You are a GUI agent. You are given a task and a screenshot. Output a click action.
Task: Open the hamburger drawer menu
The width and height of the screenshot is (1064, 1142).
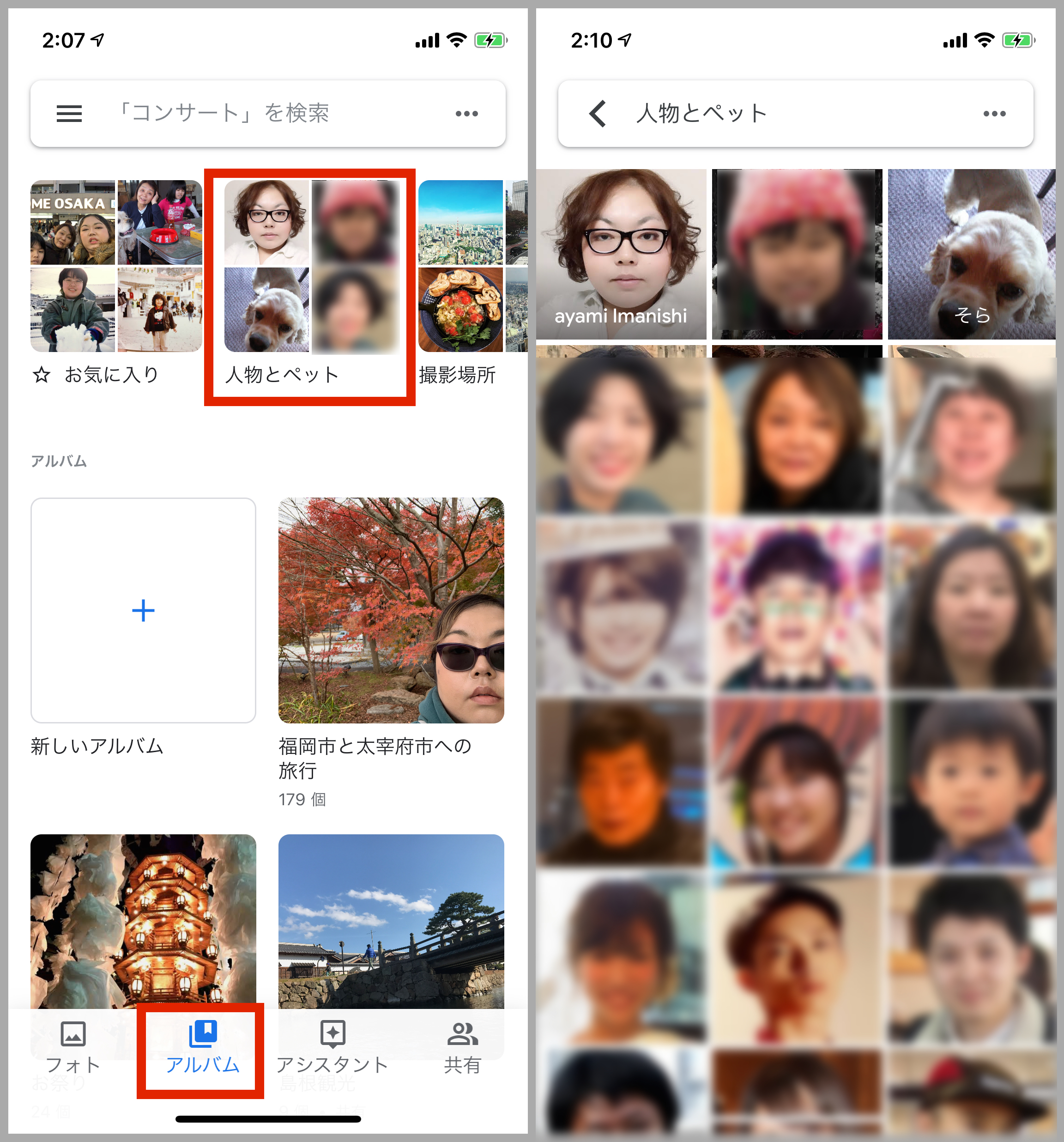pyautogui.click(x=69, y=113)
